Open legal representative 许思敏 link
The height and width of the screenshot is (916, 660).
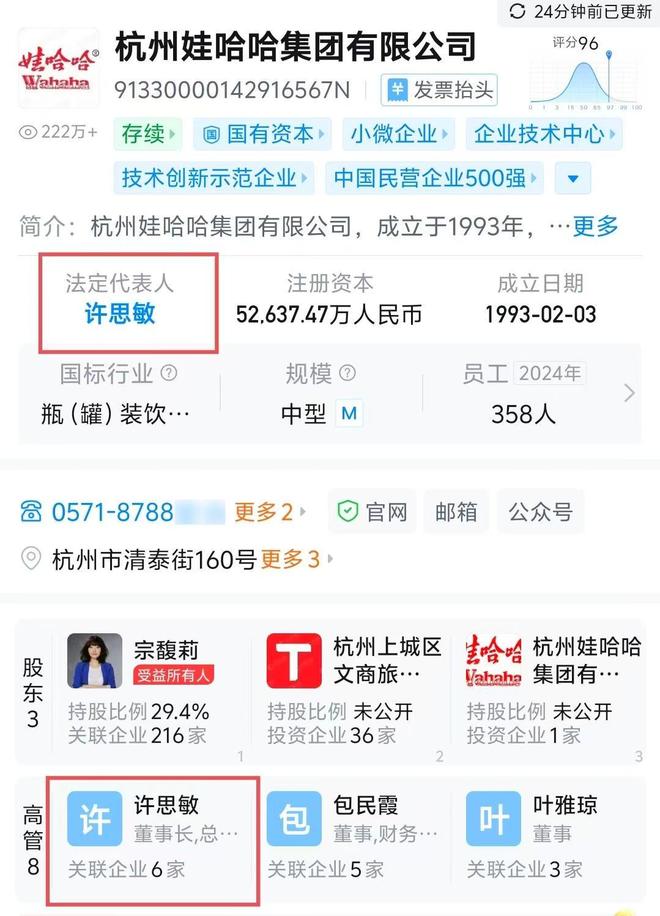(x=120, y=314)
